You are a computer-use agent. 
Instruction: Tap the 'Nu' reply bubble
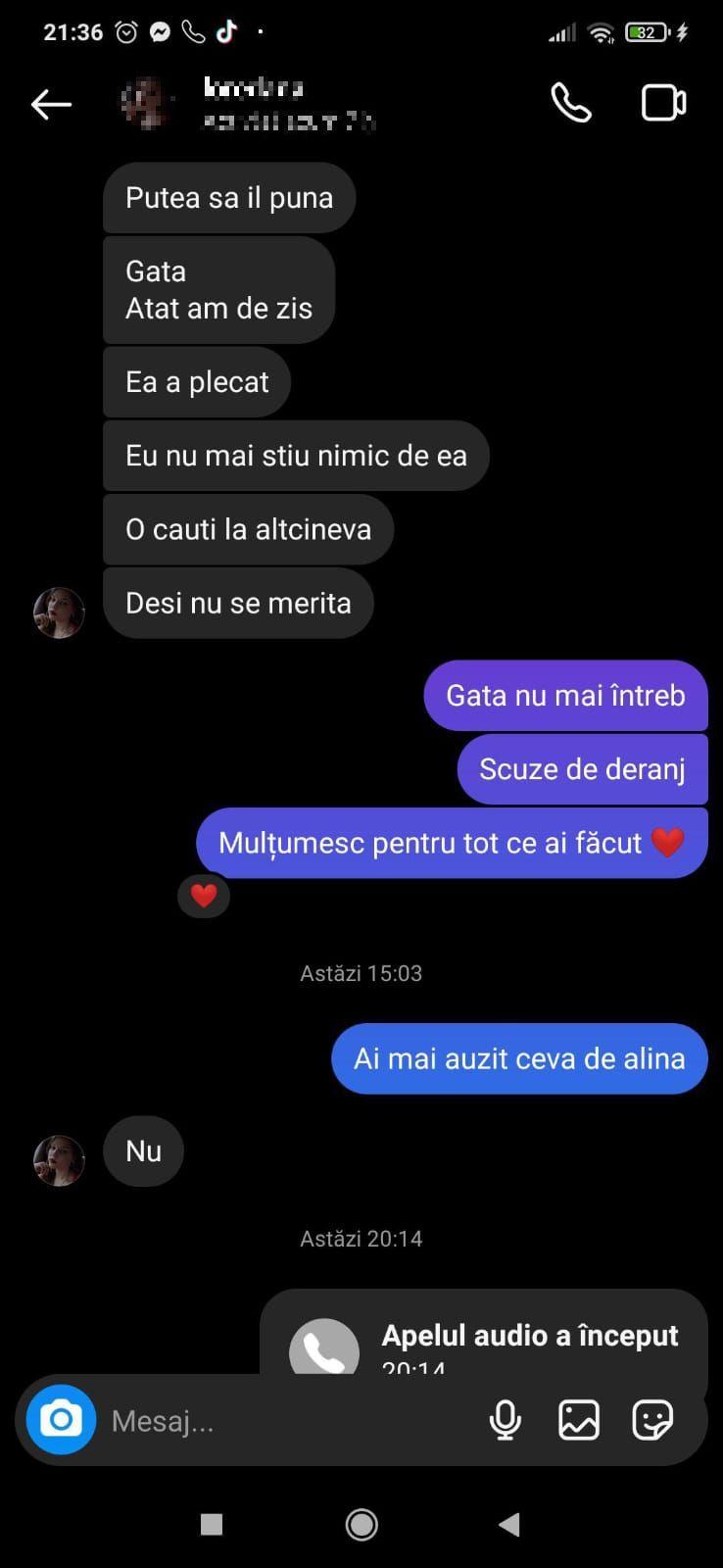pos(143,1151)
